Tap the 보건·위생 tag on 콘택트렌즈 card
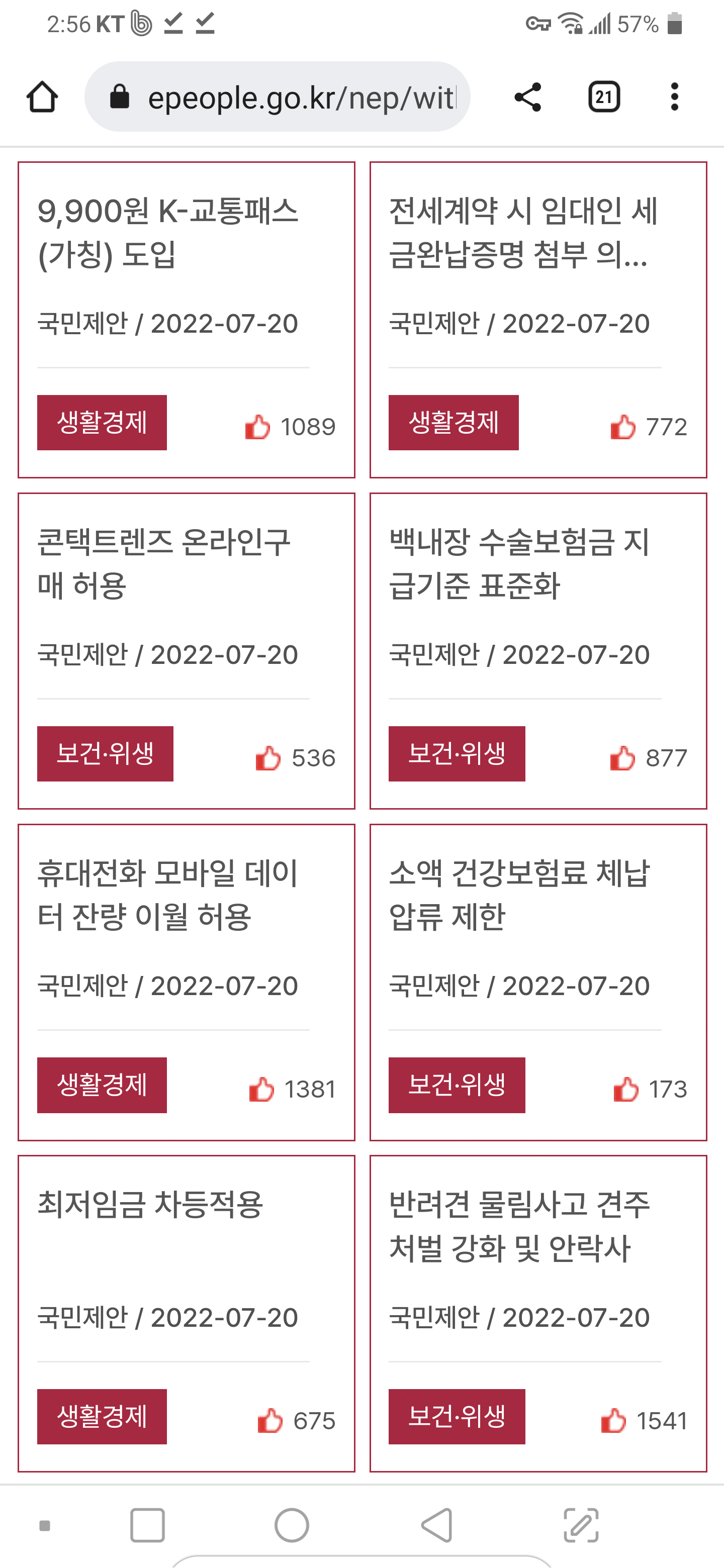 (x=105, y=753)
